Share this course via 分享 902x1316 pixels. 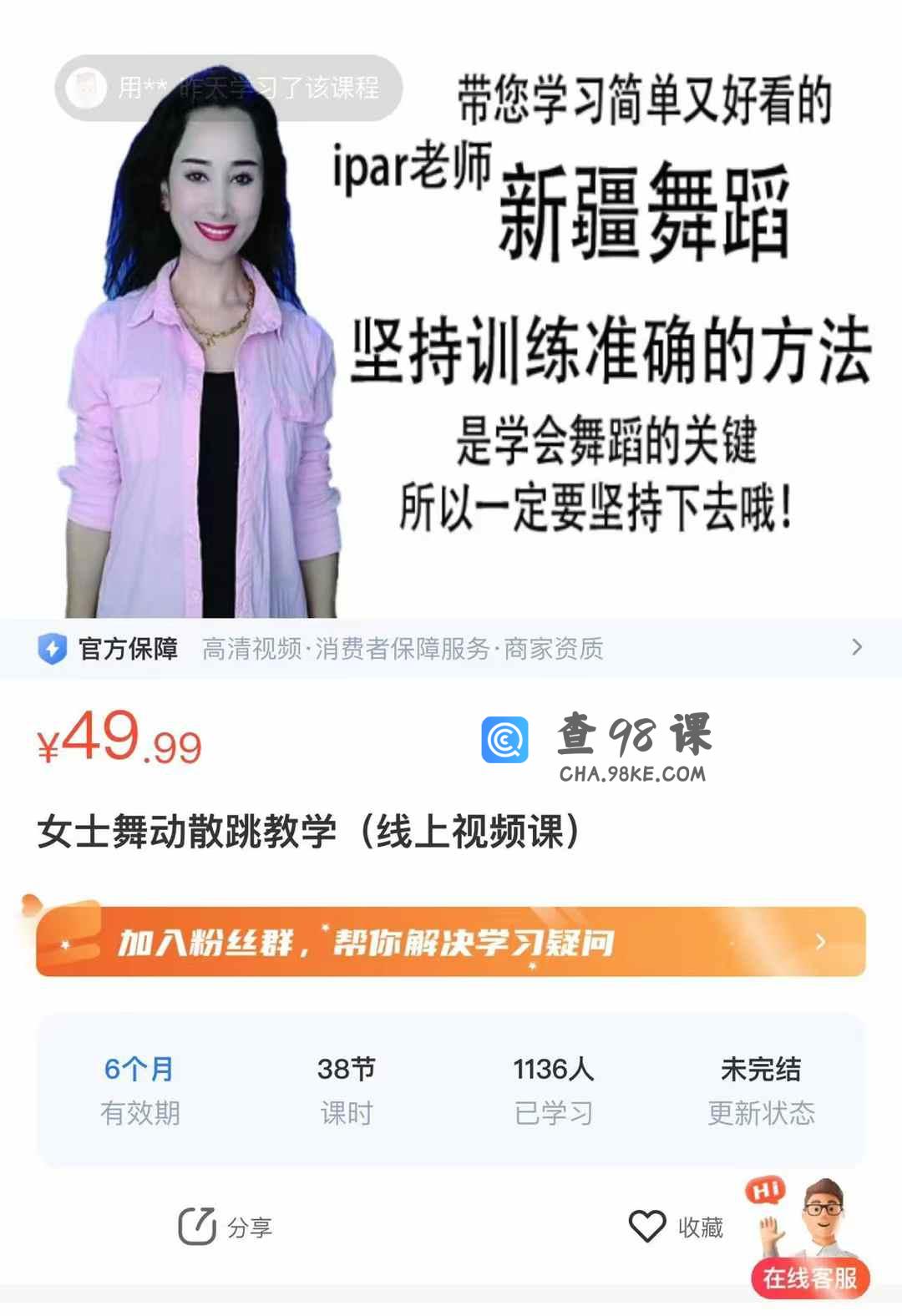point(225,1227)
